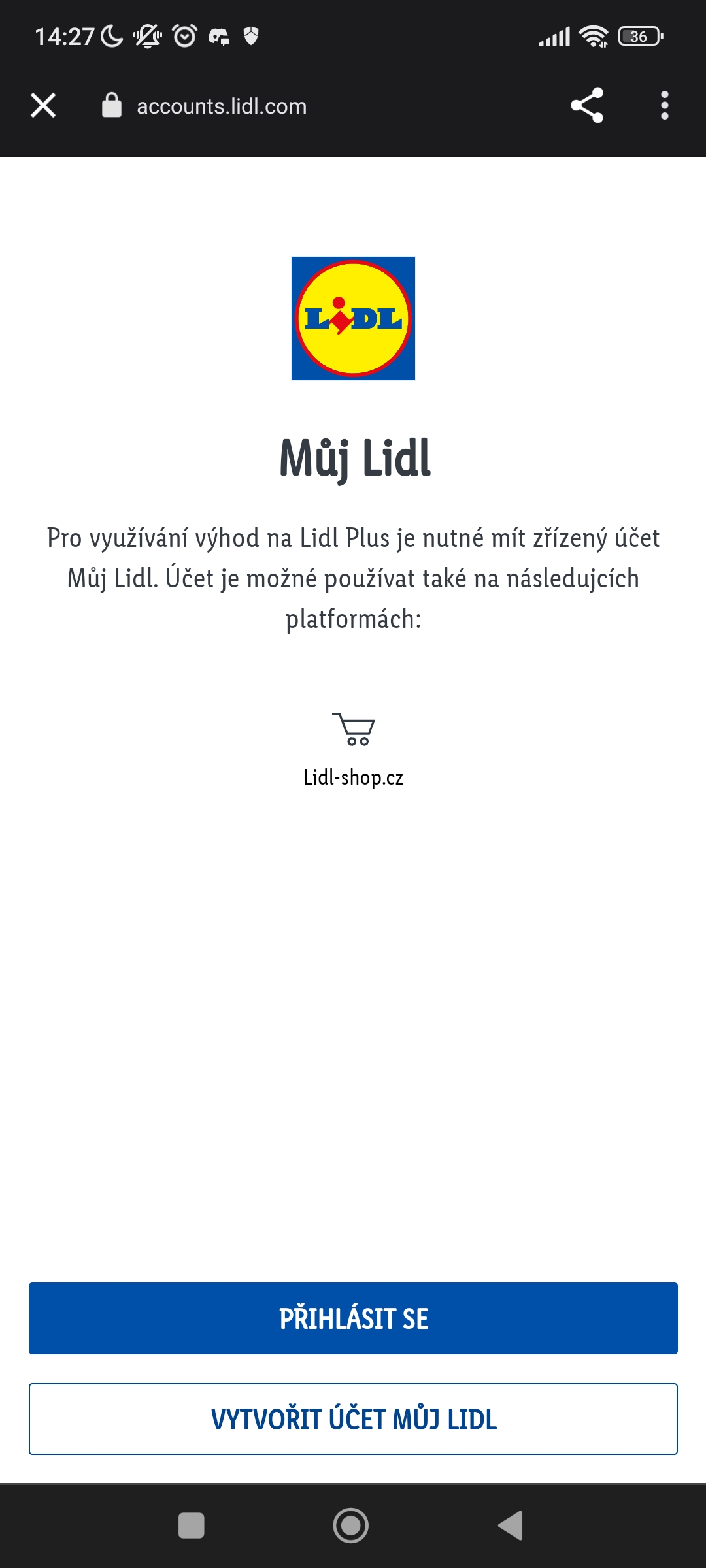View site security via the lock icon
Viewport: 706px width, 1568px height.
[x=112, y=105]
